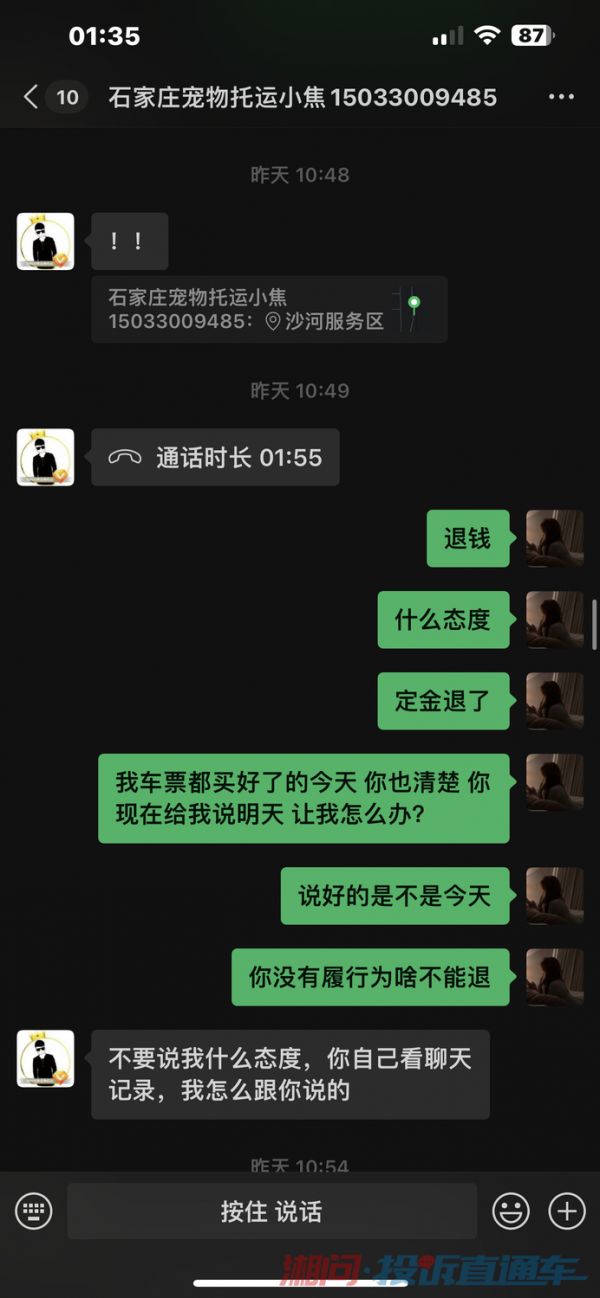The image size is (600, 1298).
Task: Tap the call record 通话时长 01:55
Action: click(x=215, y=458)
